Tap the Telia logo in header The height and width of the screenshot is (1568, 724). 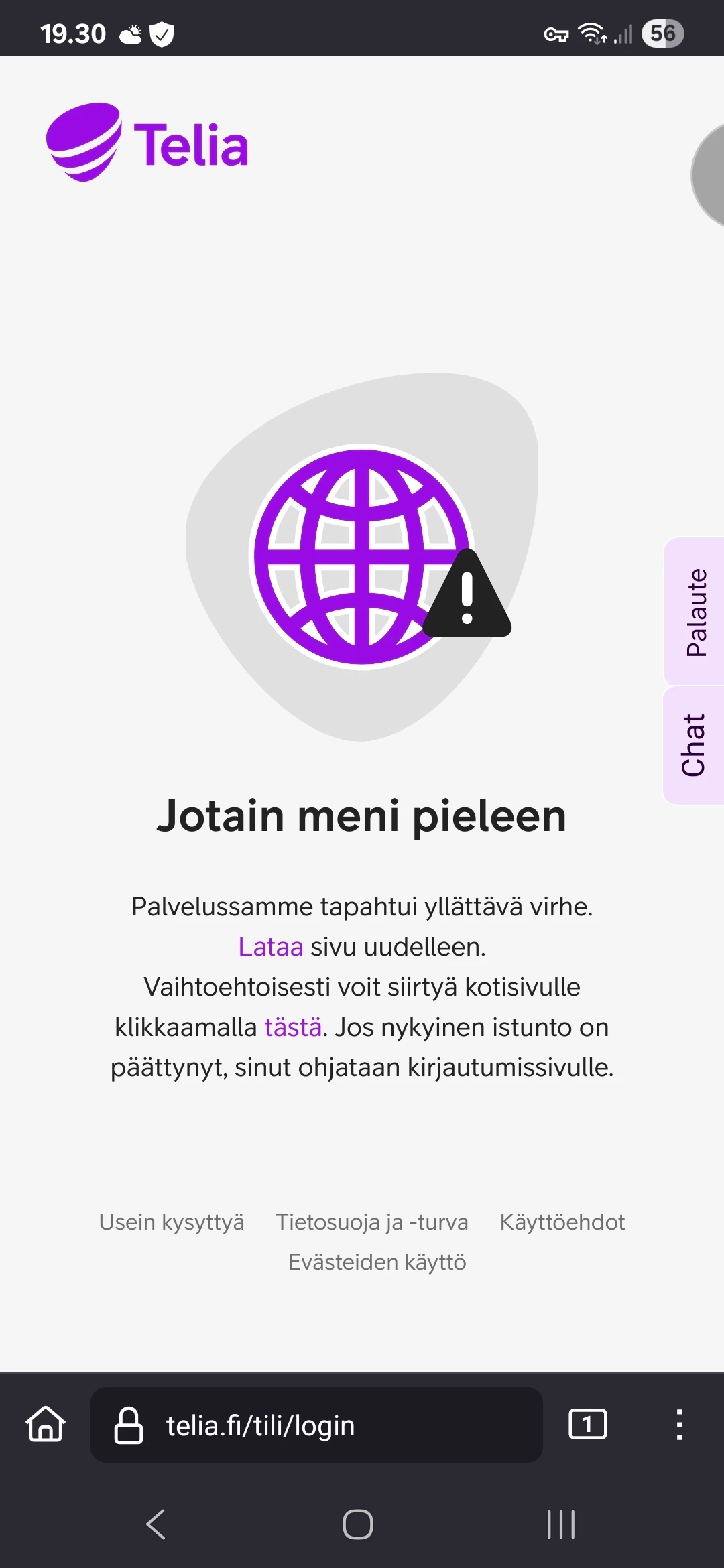[x=147, y=143]
